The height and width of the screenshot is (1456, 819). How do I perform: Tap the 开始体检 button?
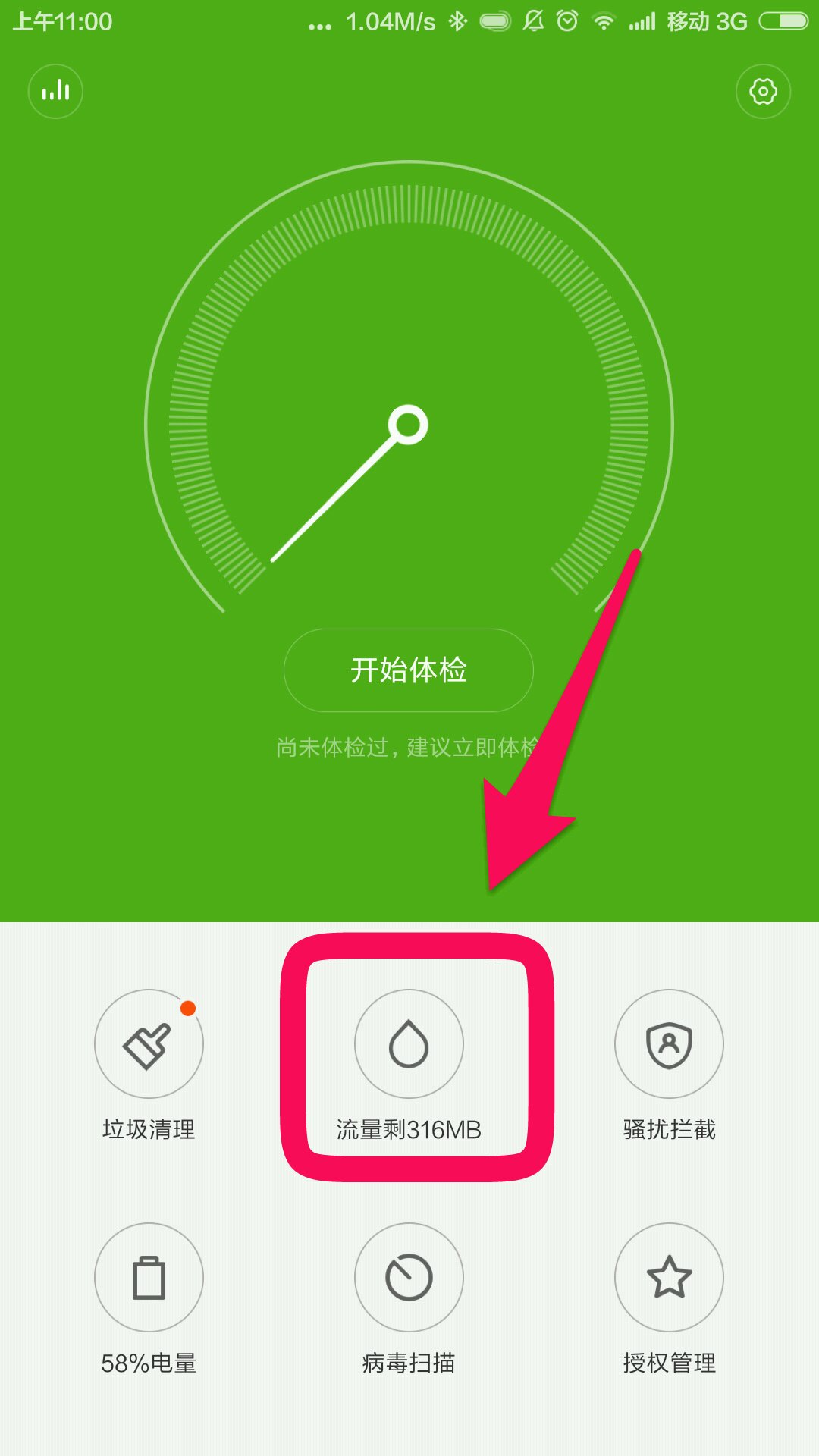pos(409,670)
